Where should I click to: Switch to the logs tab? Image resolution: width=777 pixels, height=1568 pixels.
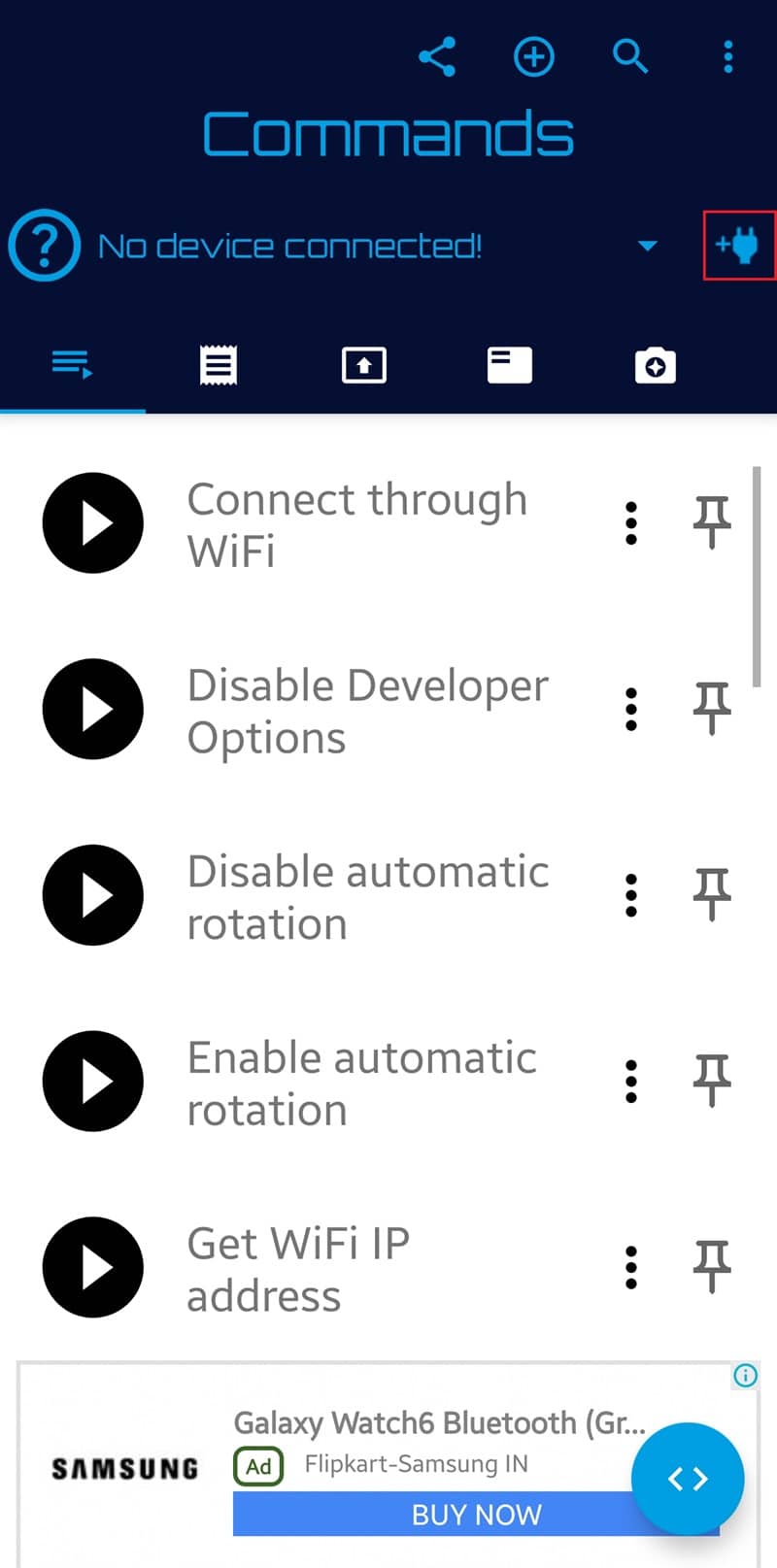pos(219,365)
